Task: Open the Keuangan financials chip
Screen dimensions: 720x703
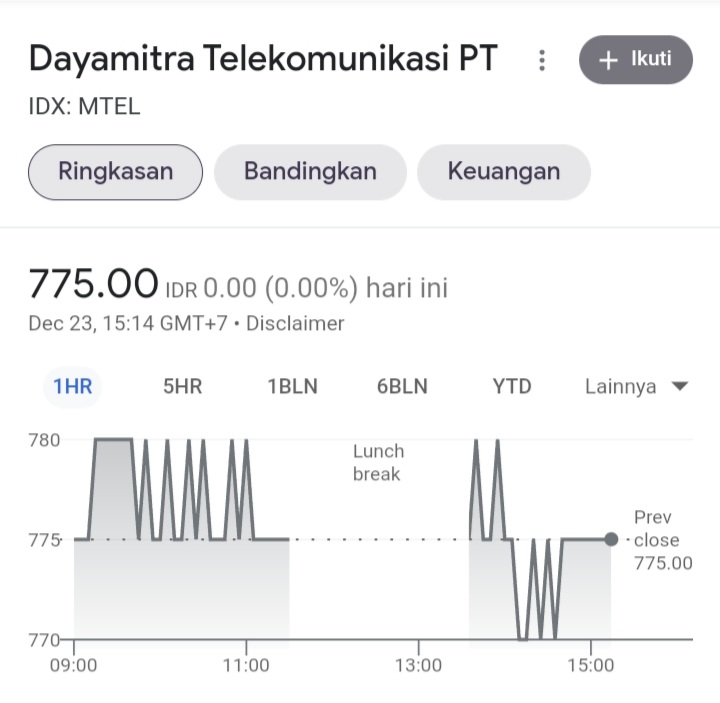Action: click(x=503, y=172)
